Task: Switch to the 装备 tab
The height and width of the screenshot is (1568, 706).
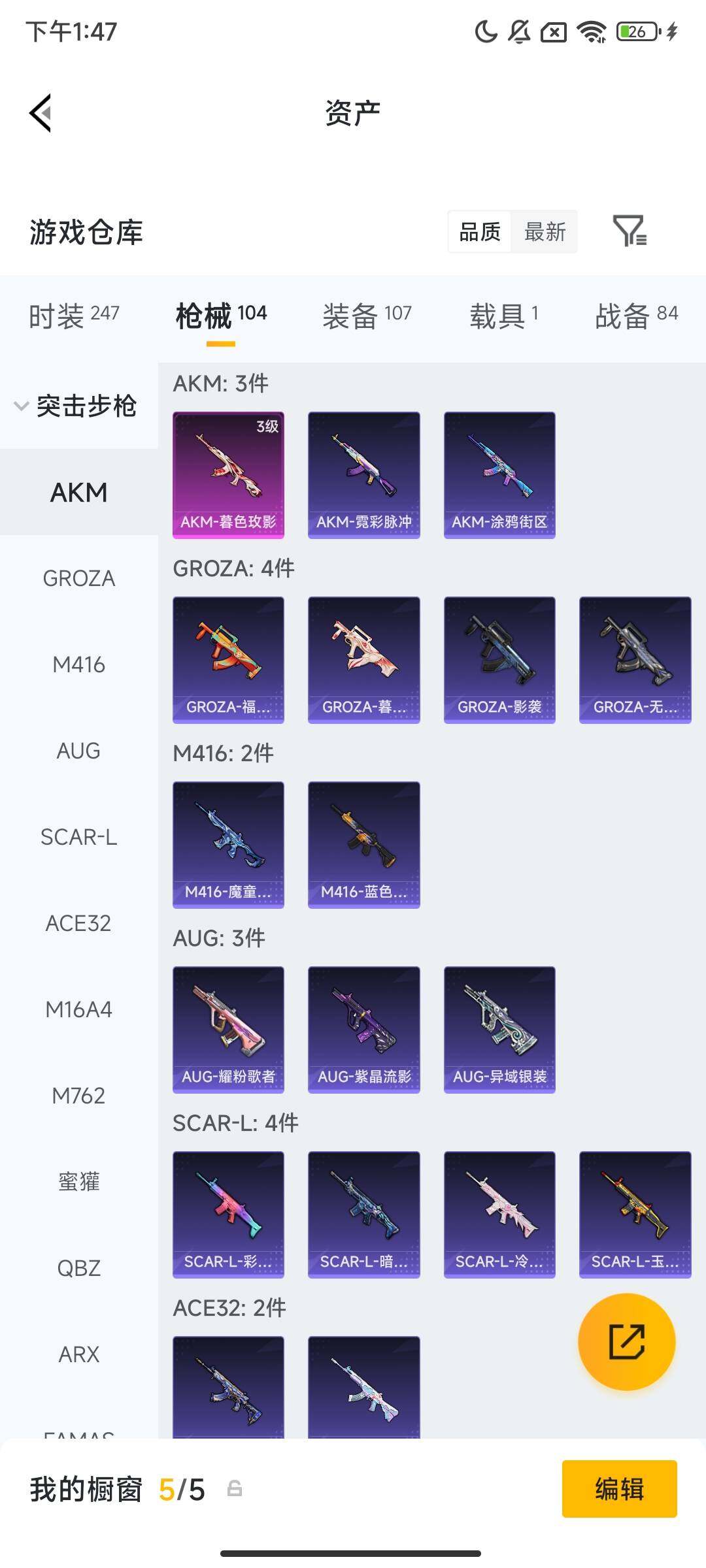Action: pos(367,316)
